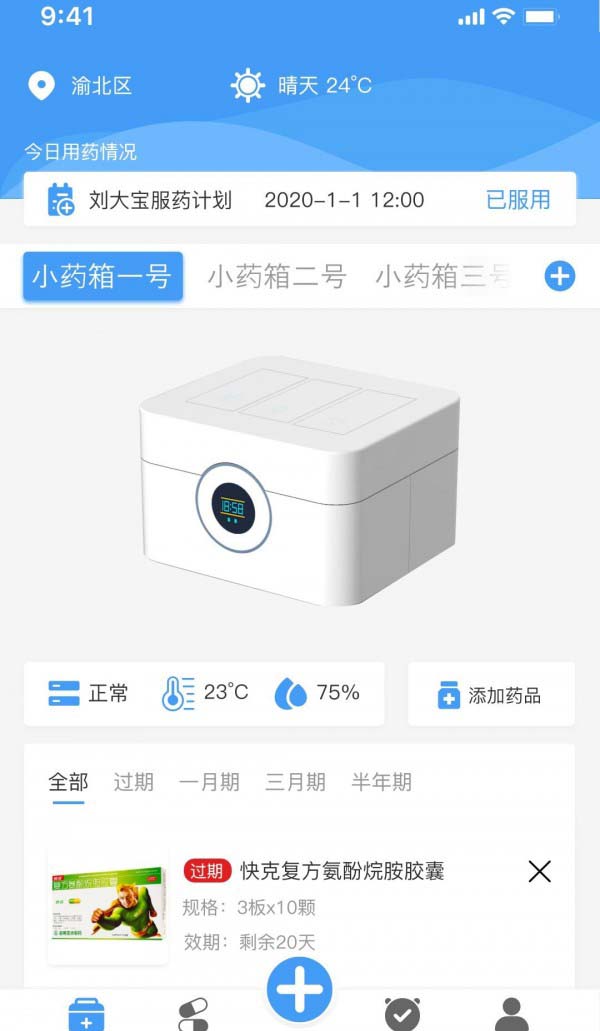Image resolution: width=600 pixels, height=1031 pixels.
Task: Open the profile tab in bottom bar
Action: tap(511, 1013)
